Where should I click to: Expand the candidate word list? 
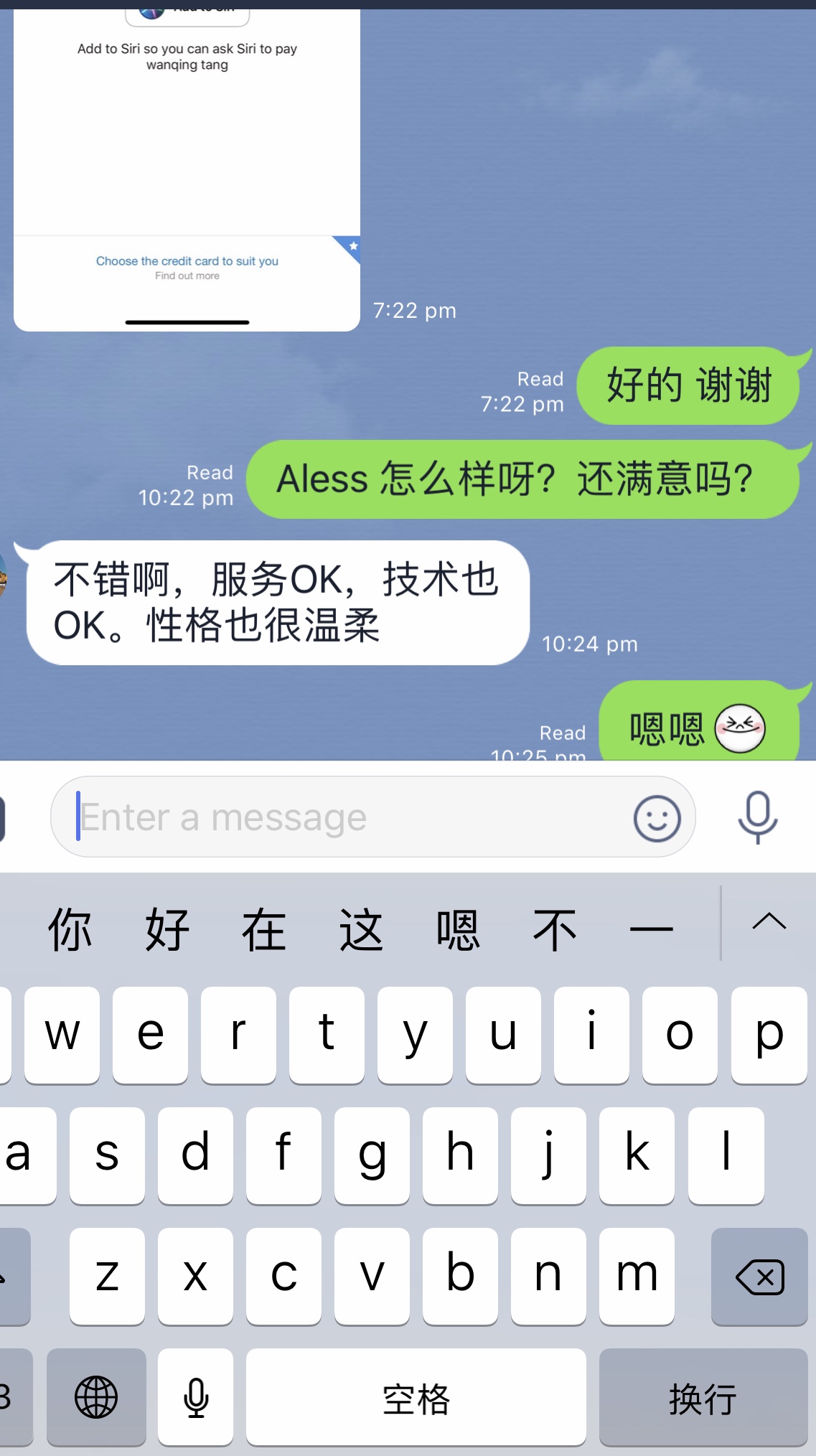(x=769, y=922)
